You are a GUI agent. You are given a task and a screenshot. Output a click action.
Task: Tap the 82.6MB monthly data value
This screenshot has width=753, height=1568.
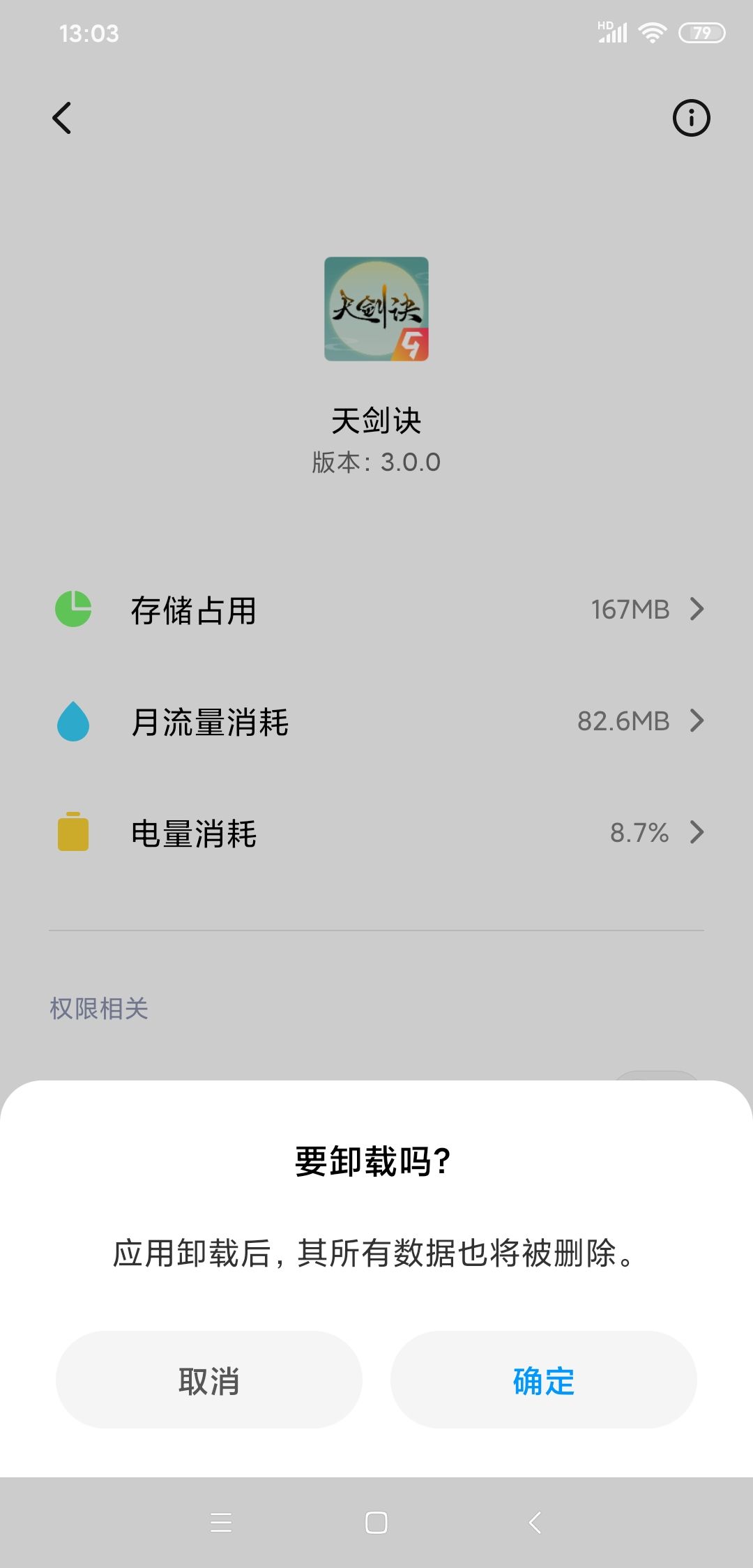point(623,721)
